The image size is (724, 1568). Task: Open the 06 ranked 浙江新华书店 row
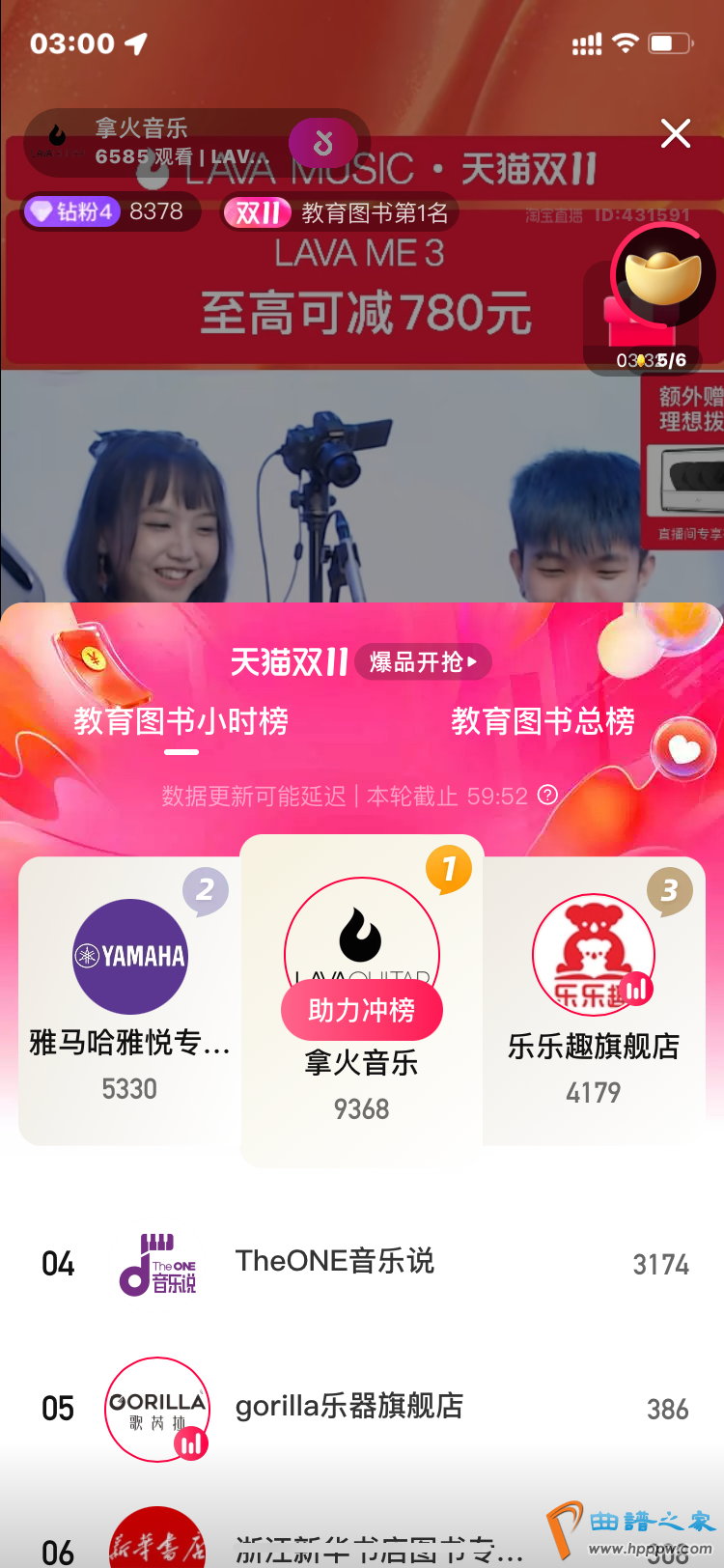pos(362,1547)
